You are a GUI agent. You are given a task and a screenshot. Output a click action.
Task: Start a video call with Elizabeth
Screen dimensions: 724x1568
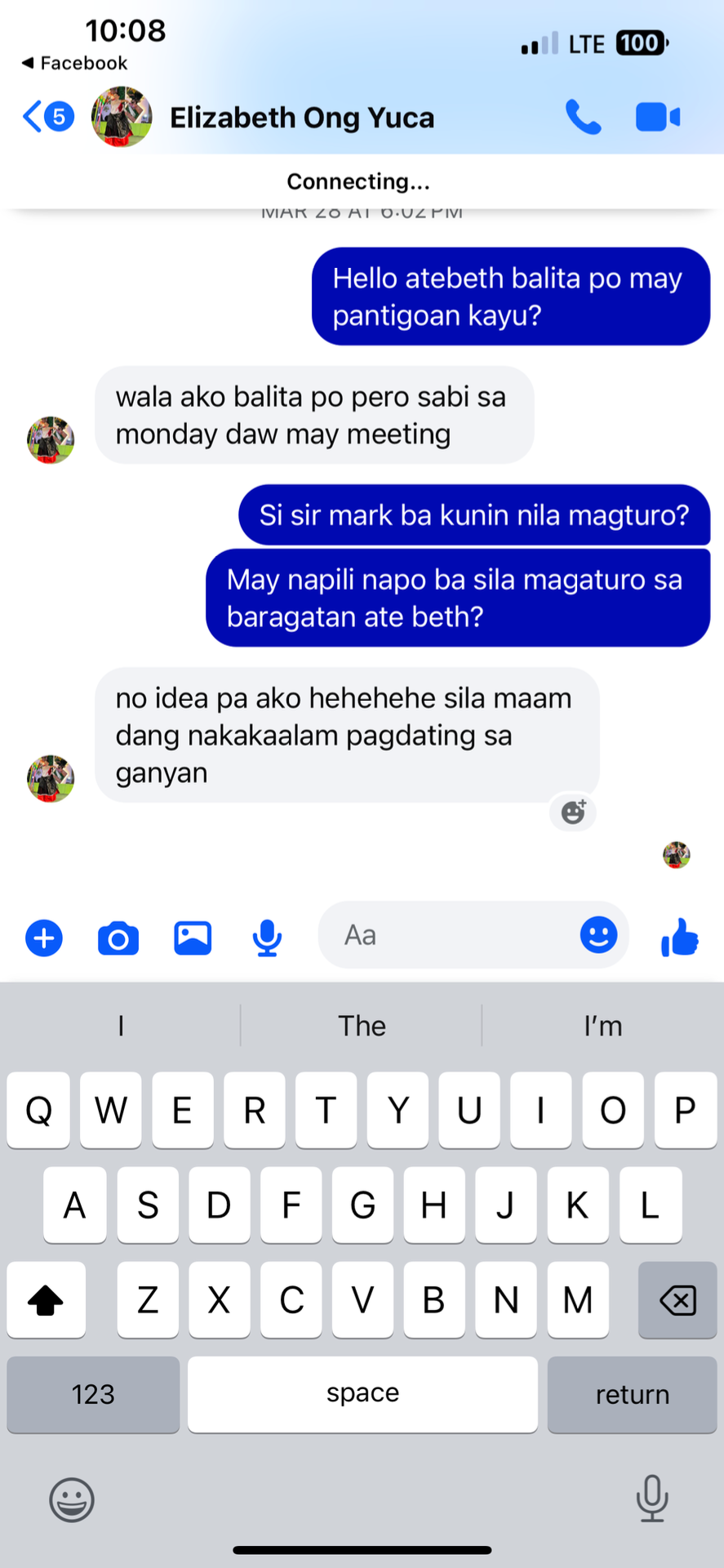tap(657, 117)
